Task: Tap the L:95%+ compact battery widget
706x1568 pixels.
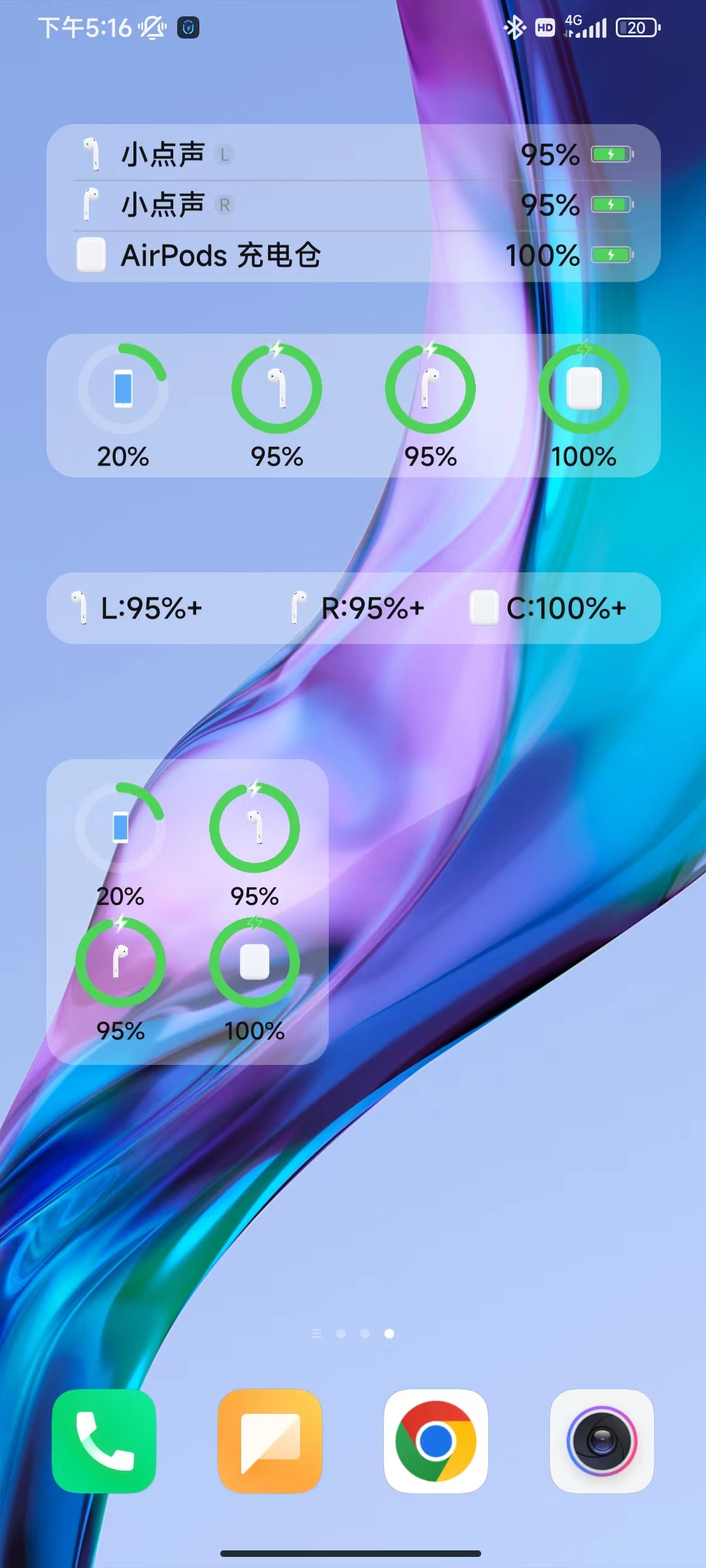Action: (354, 608)
